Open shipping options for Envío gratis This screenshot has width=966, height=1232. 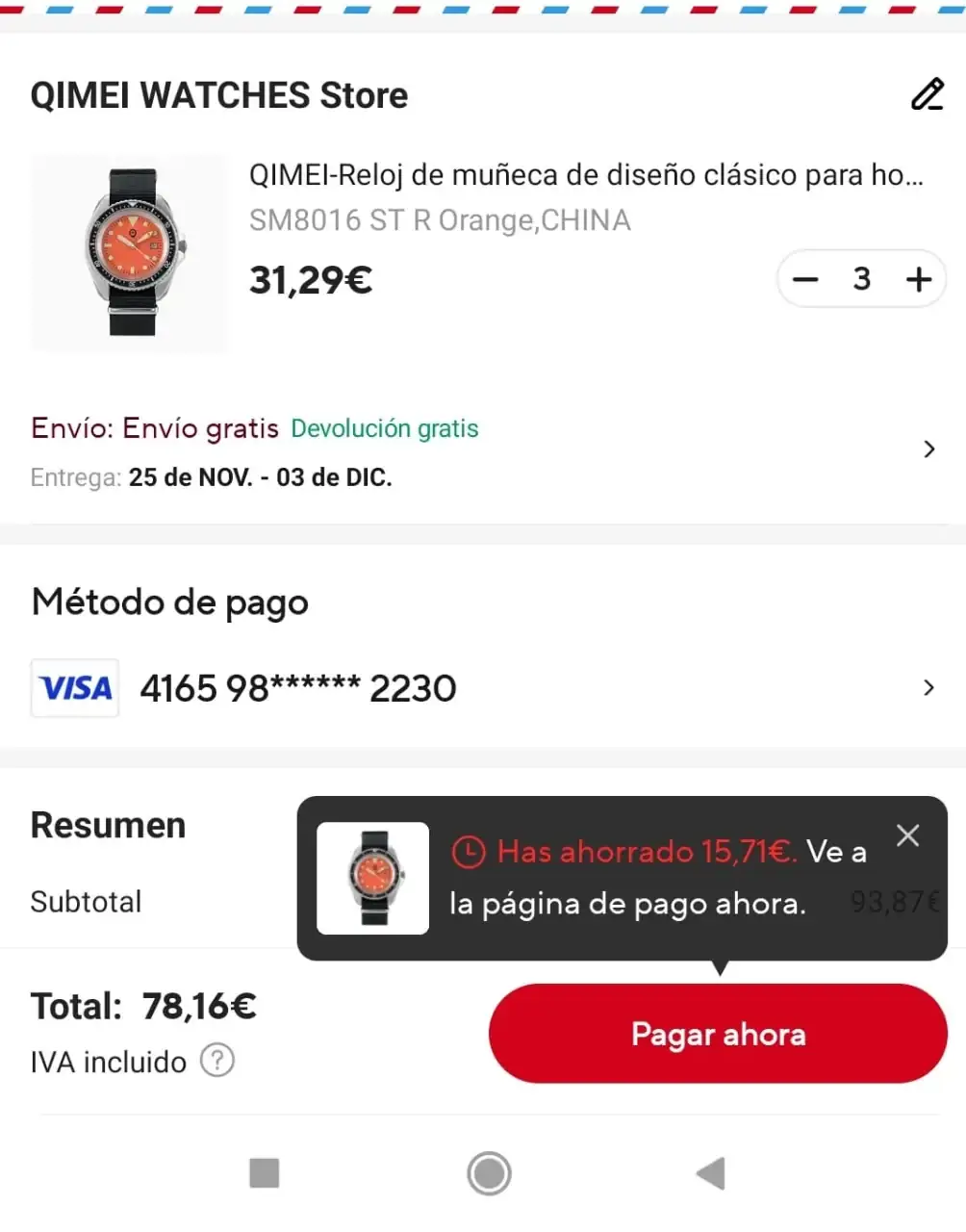(x=928, y=449)
